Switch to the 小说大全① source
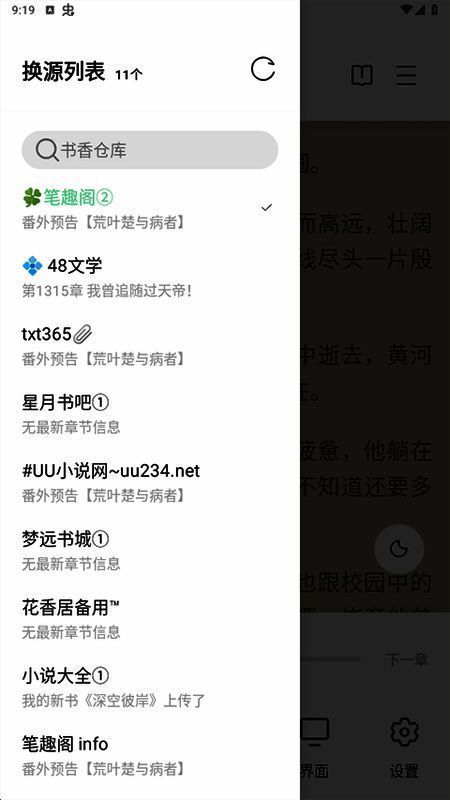Image resolution: width=450 pixels, height=800 pixels. (150, 687)
